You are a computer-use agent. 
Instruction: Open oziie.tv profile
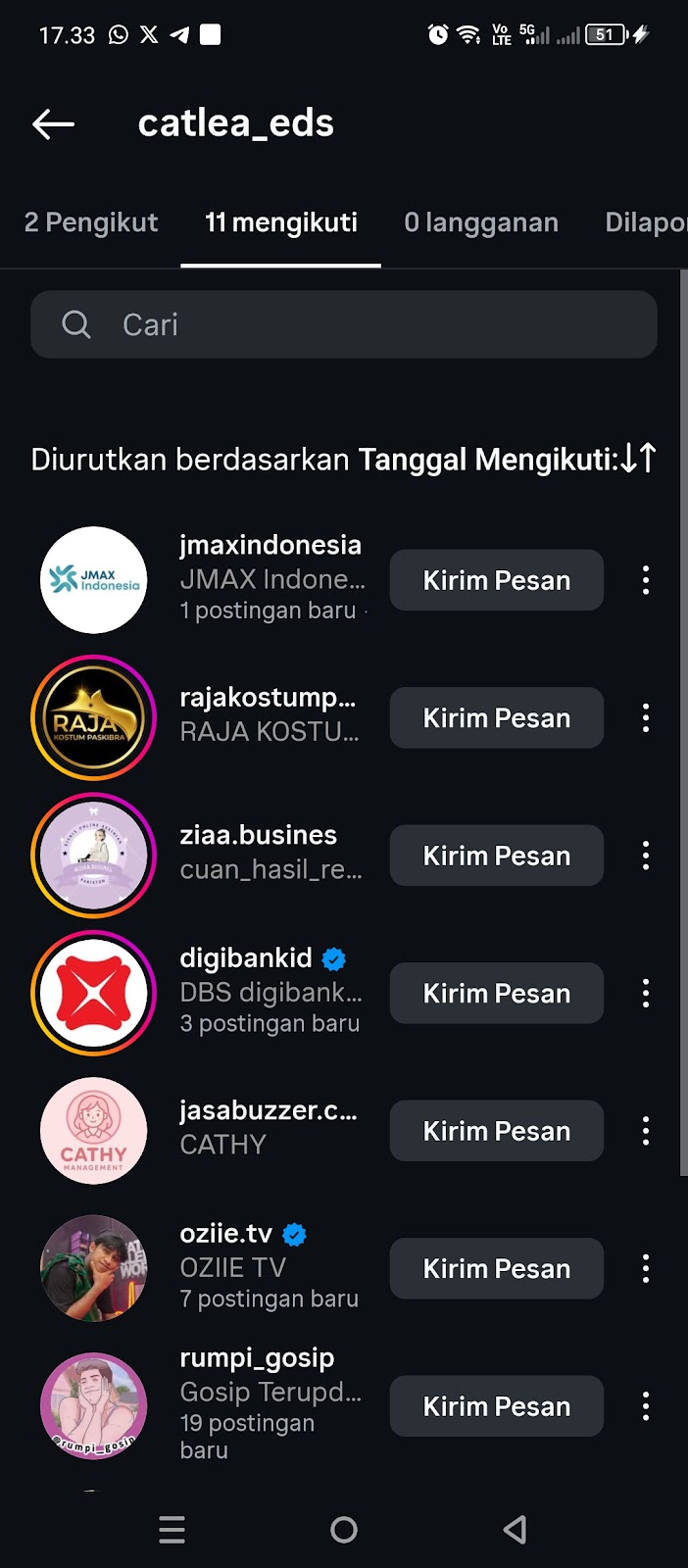point(226,1234)
